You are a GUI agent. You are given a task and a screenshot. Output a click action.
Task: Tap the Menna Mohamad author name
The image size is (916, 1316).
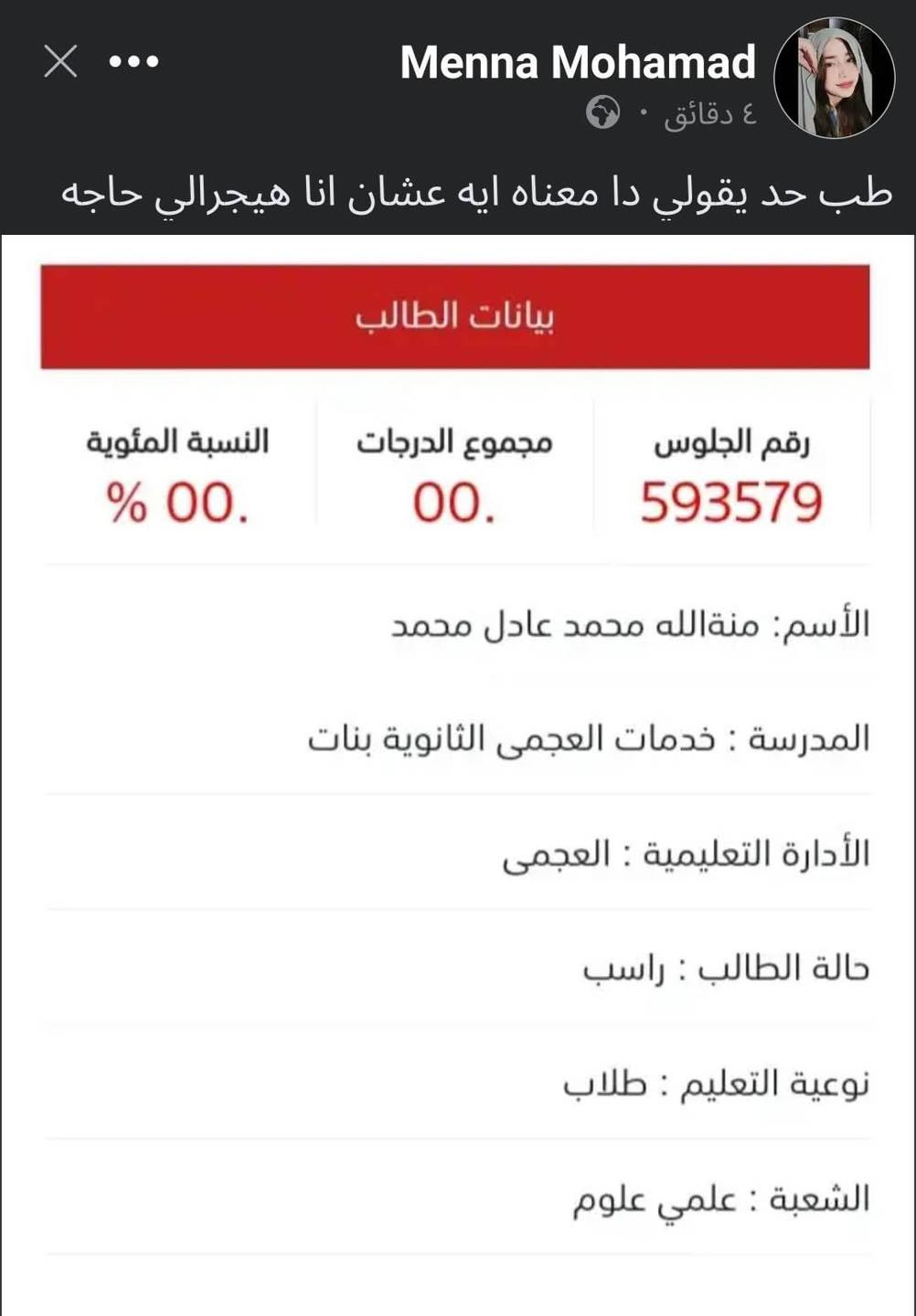click(x=578, y=63)
